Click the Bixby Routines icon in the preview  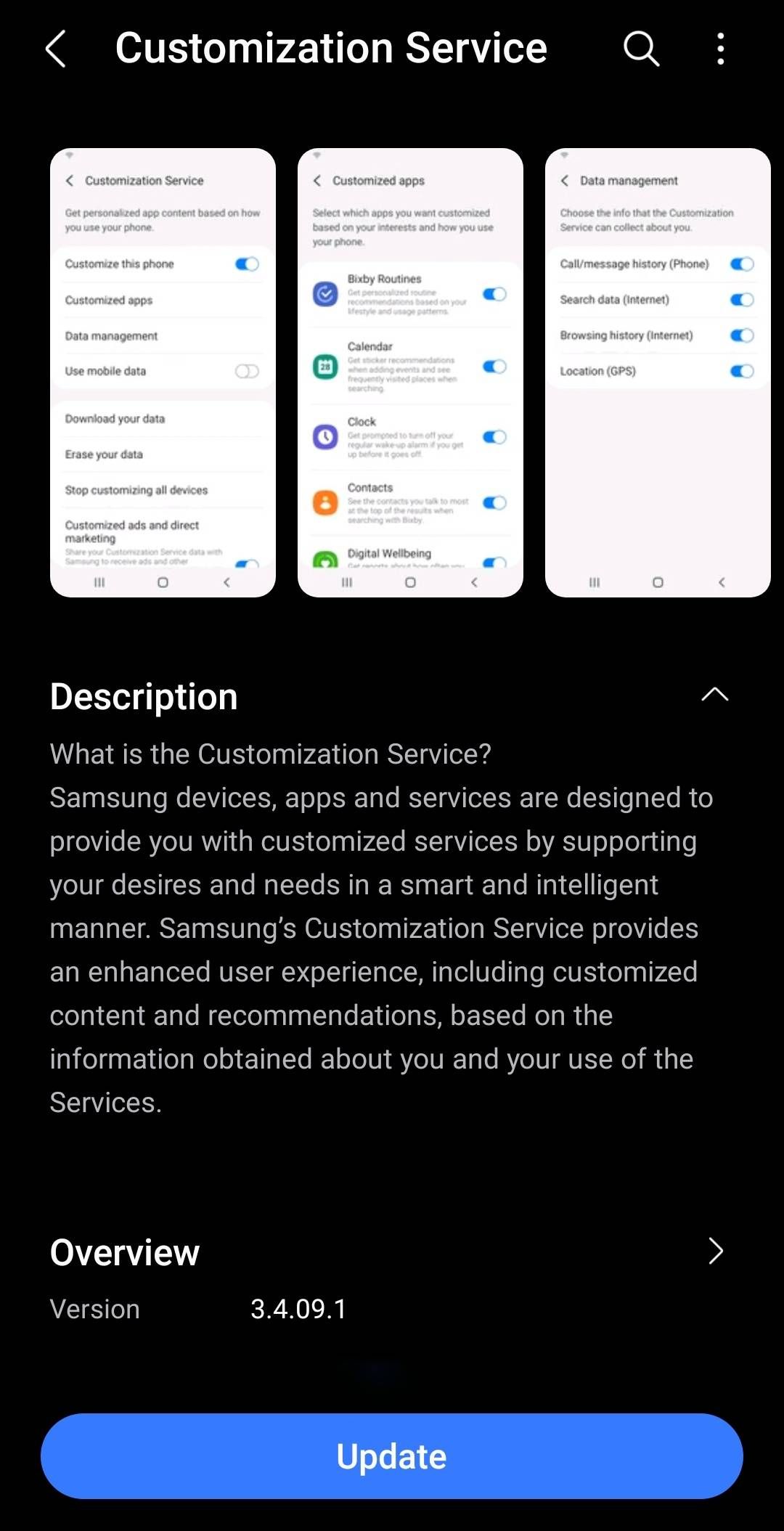[x=325, y=292]
